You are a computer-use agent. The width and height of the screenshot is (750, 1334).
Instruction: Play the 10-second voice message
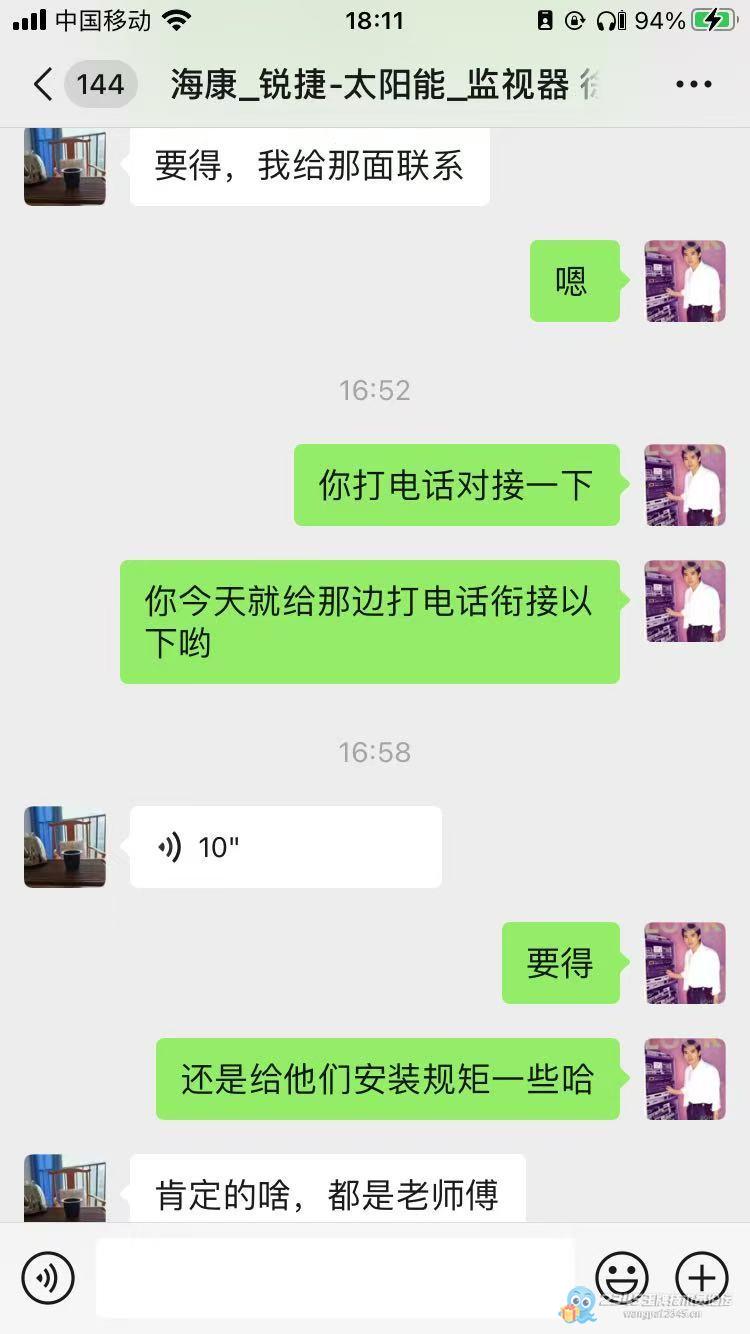(285, 847)
